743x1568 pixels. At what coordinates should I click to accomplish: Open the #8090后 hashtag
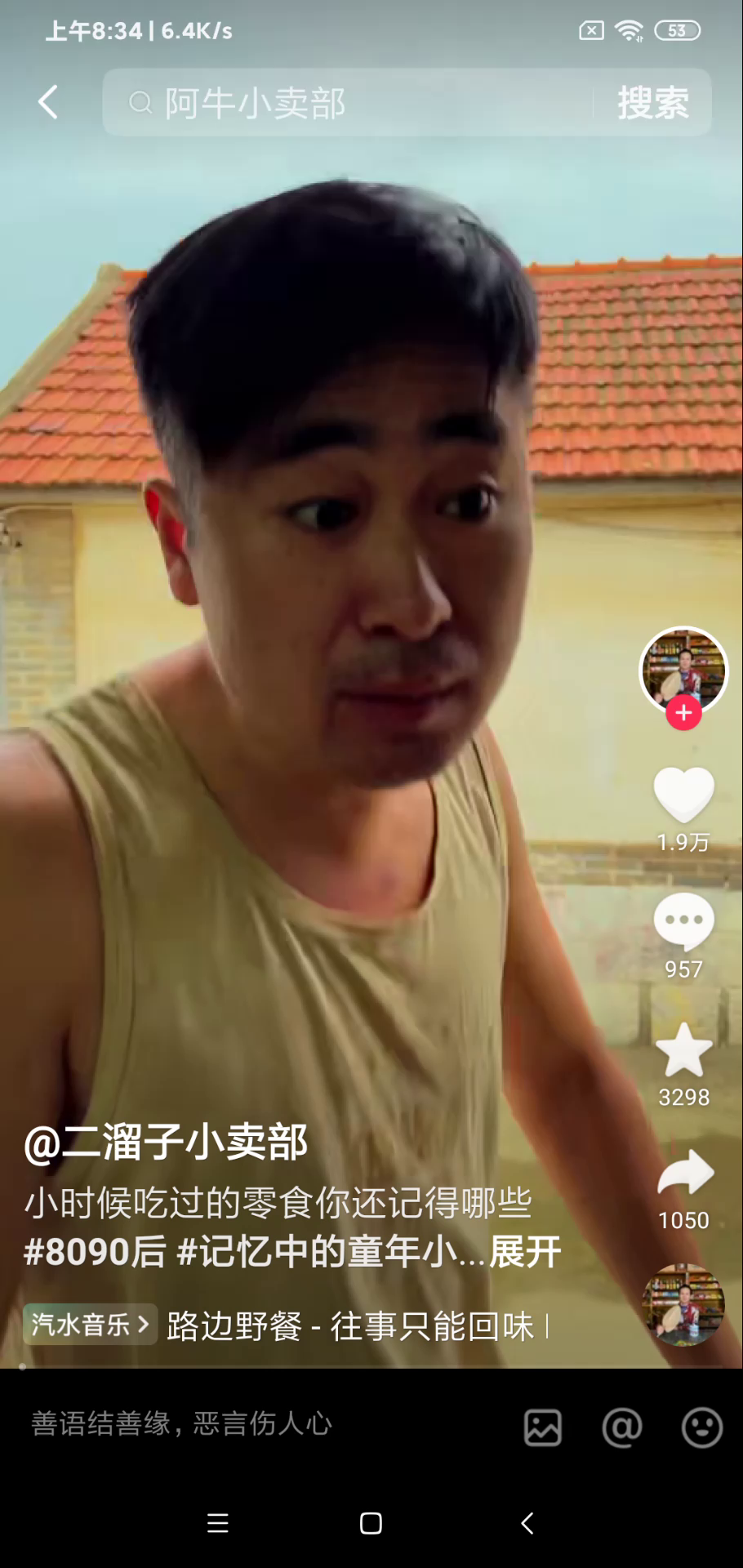[95, 1251]
